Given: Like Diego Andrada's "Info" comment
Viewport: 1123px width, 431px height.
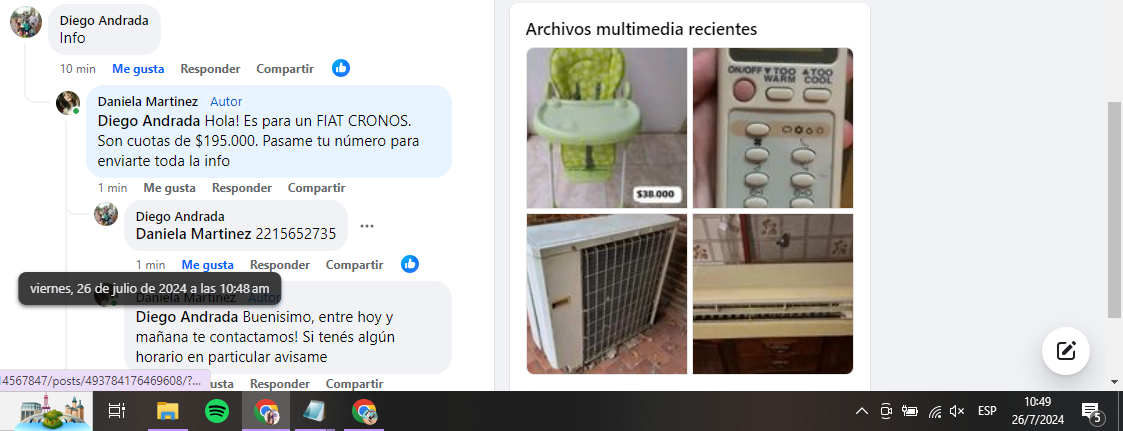Looking at the screenshot, I should (x=137, y=69).
